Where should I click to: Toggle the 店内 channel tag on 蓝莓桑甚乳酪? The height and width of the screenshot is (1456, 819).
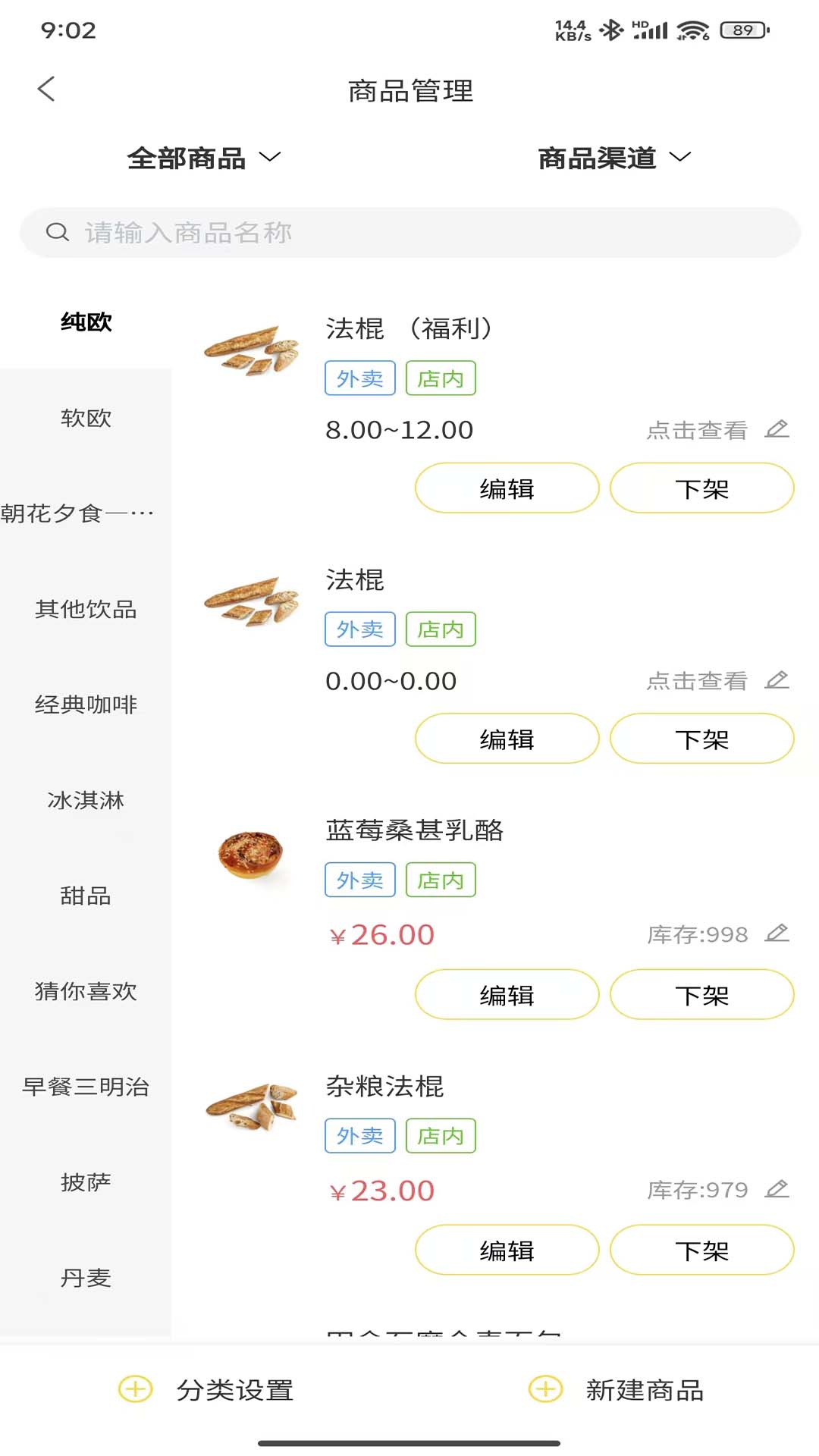[x=441, y=880]
